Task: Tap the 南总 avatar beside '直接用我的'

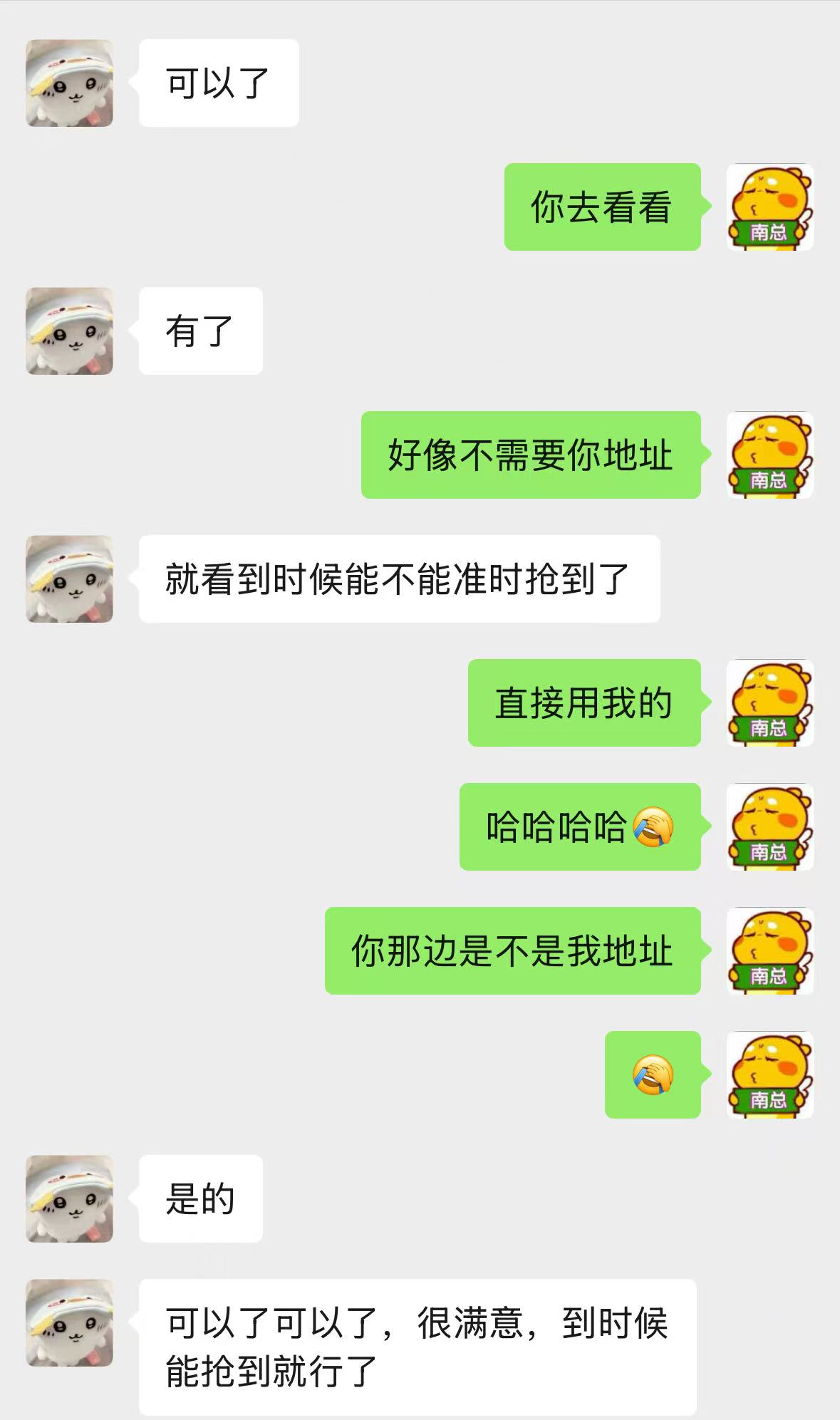Action: pyautogui.click(x=770, y=703)
